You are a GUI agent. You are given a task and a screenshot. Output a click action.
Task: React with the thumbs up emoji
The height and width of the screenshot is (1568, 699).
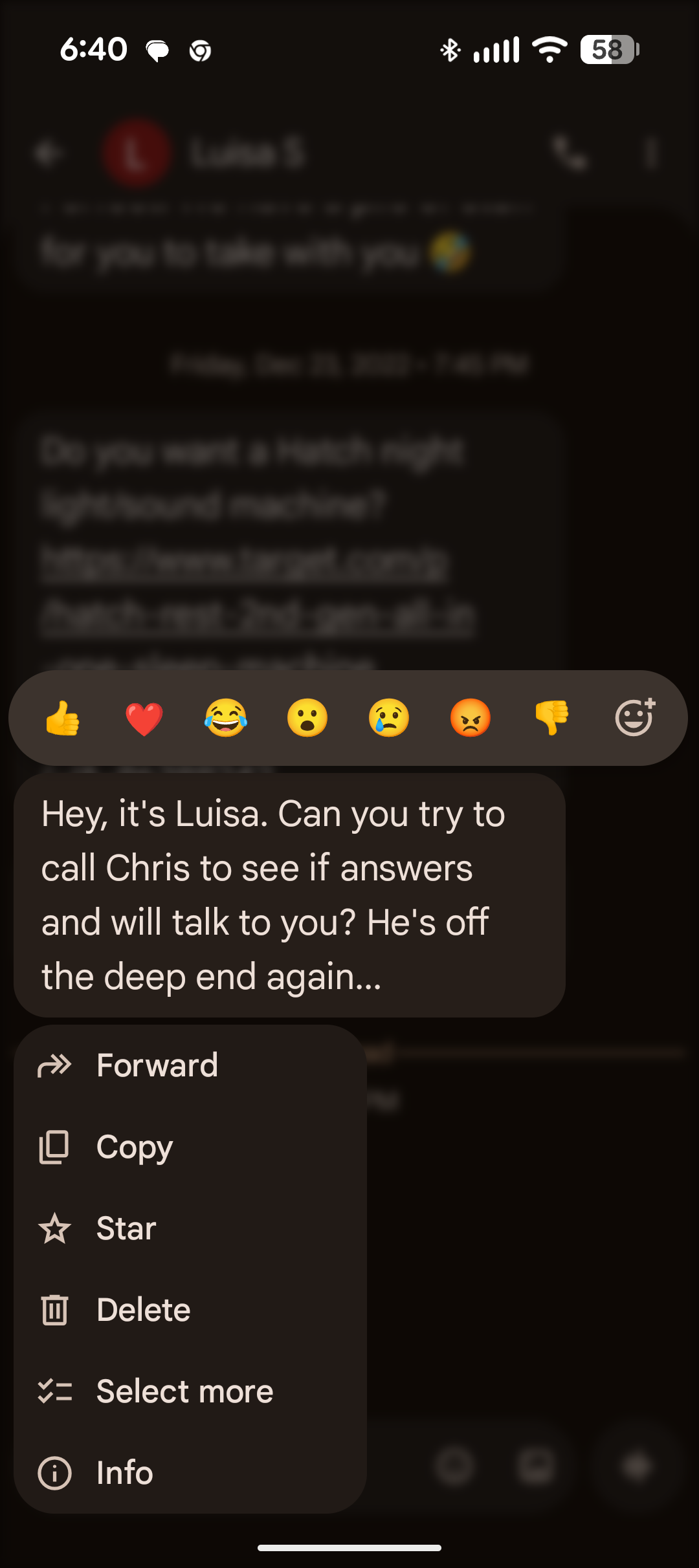(63, 718)
